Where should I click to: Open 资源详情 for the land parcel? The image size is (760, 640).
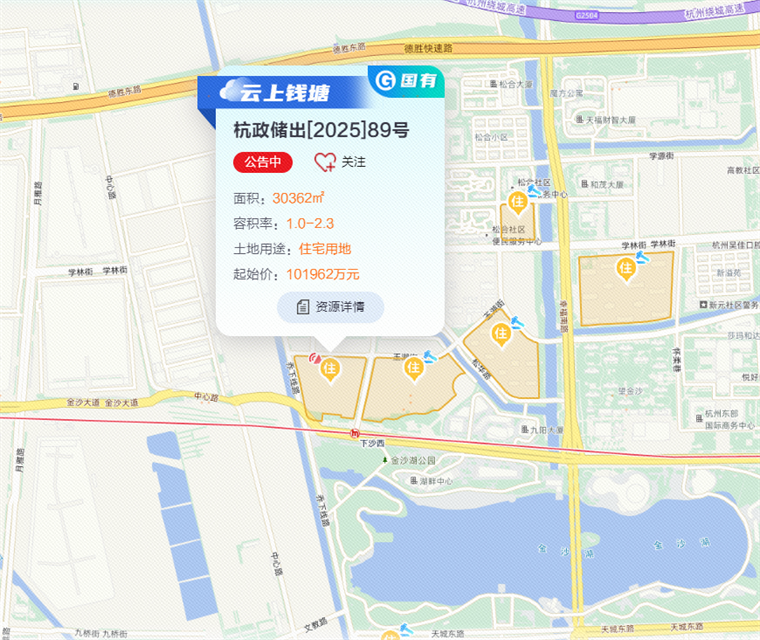330,307
